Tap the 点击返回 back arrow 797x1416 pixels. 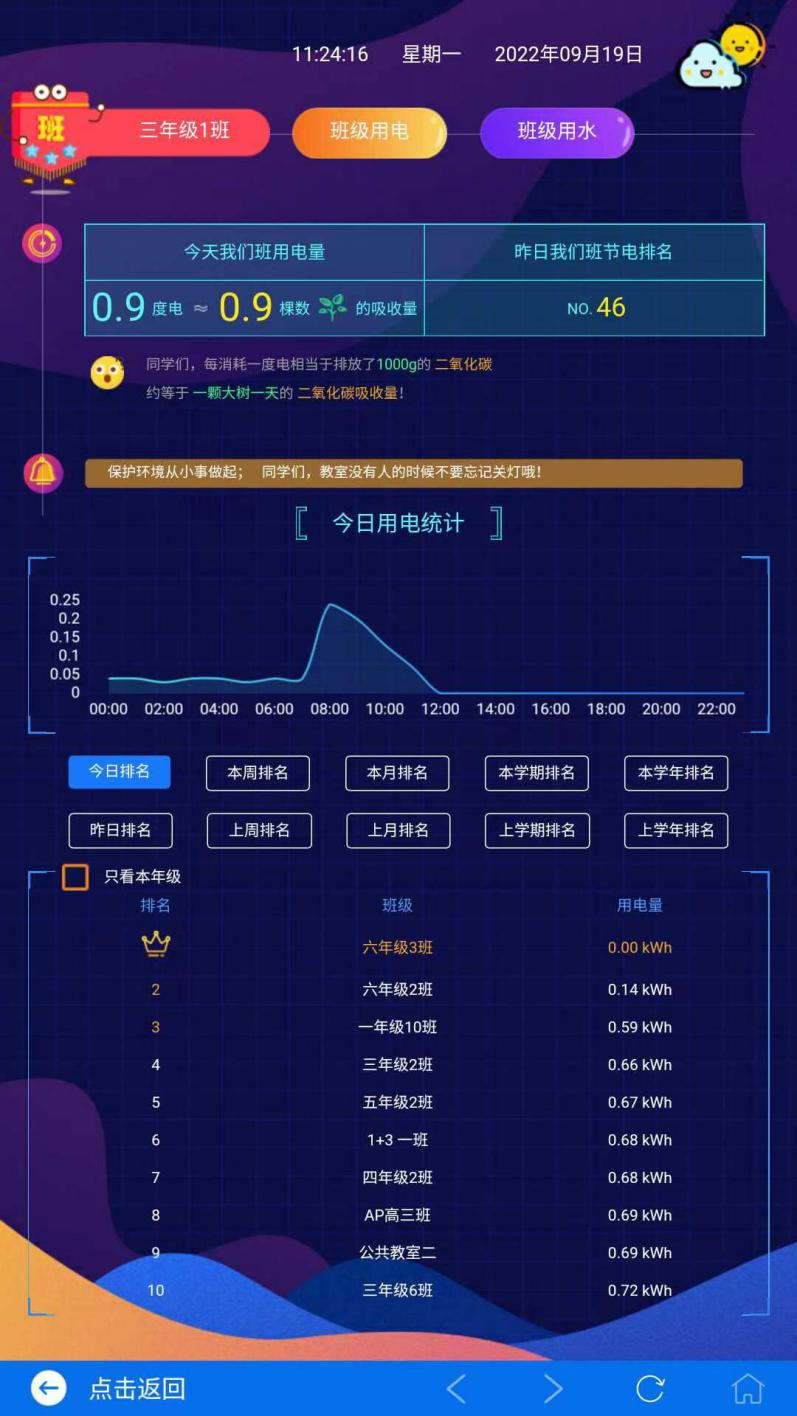tap(48, 1388)
